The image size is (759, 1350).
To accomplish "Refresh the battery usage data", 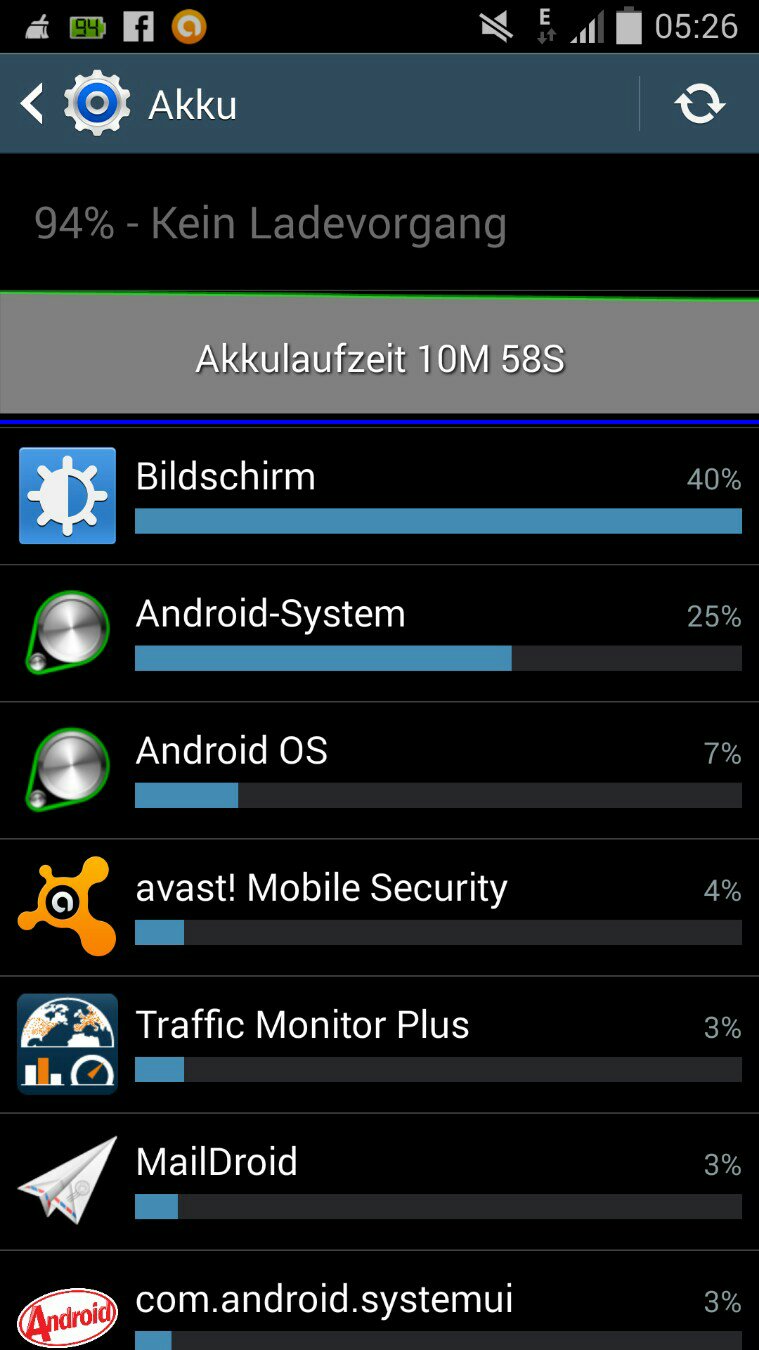I will 699,104.
